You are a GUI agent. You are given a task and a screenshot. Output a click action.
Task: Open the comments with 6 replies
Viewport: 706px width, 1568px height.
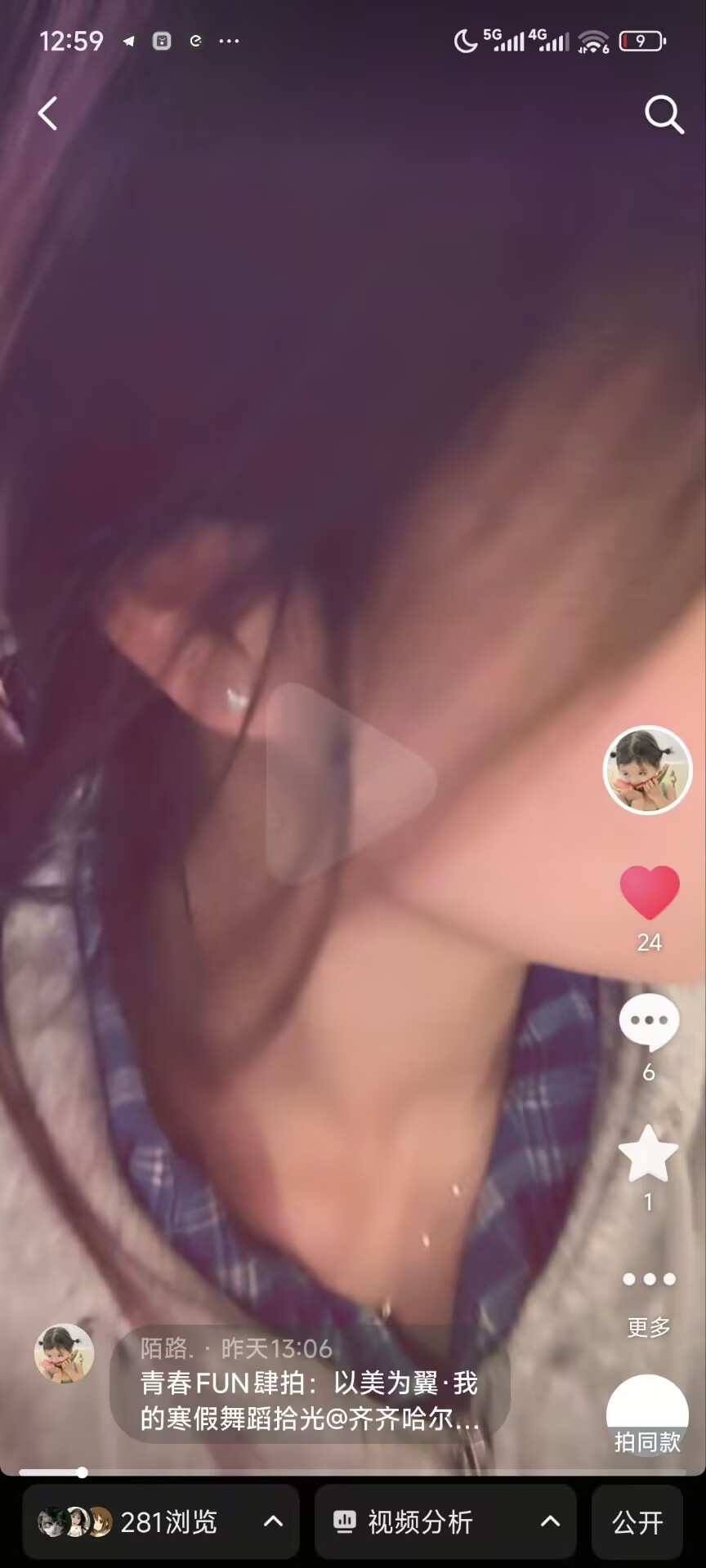pyautogui.click(x=649, y=1022)
